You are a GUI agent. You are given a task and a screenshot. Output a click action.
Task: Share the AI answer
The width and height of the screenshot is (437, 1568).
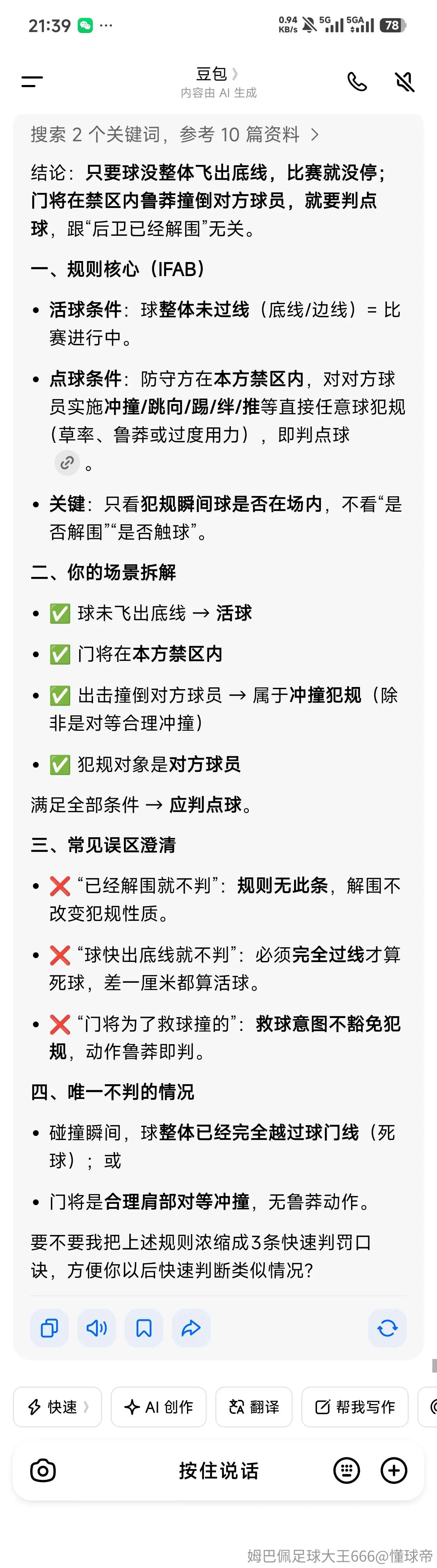pos(191,1327)
